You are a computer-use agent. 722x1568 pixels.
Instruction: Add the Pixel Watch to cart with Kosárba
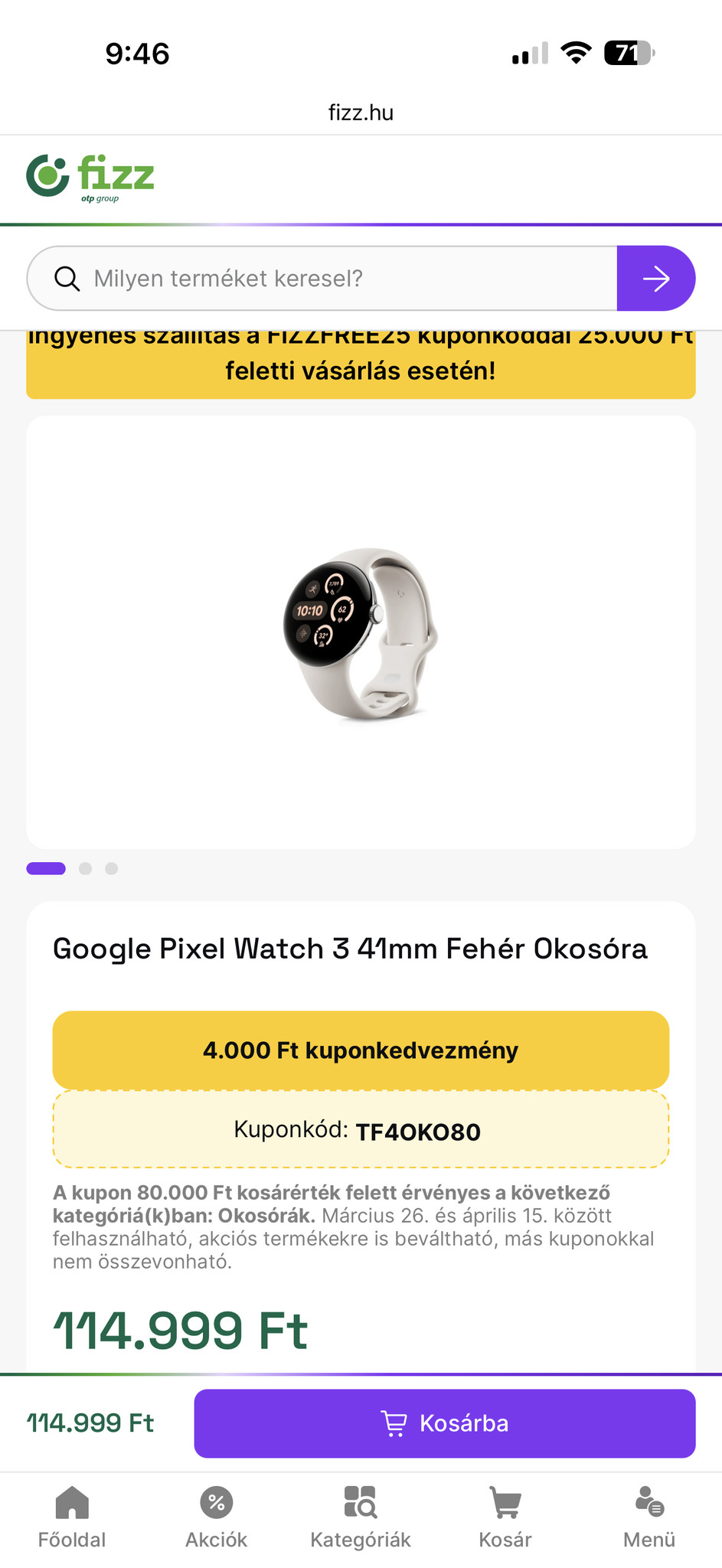[444, 1423]
